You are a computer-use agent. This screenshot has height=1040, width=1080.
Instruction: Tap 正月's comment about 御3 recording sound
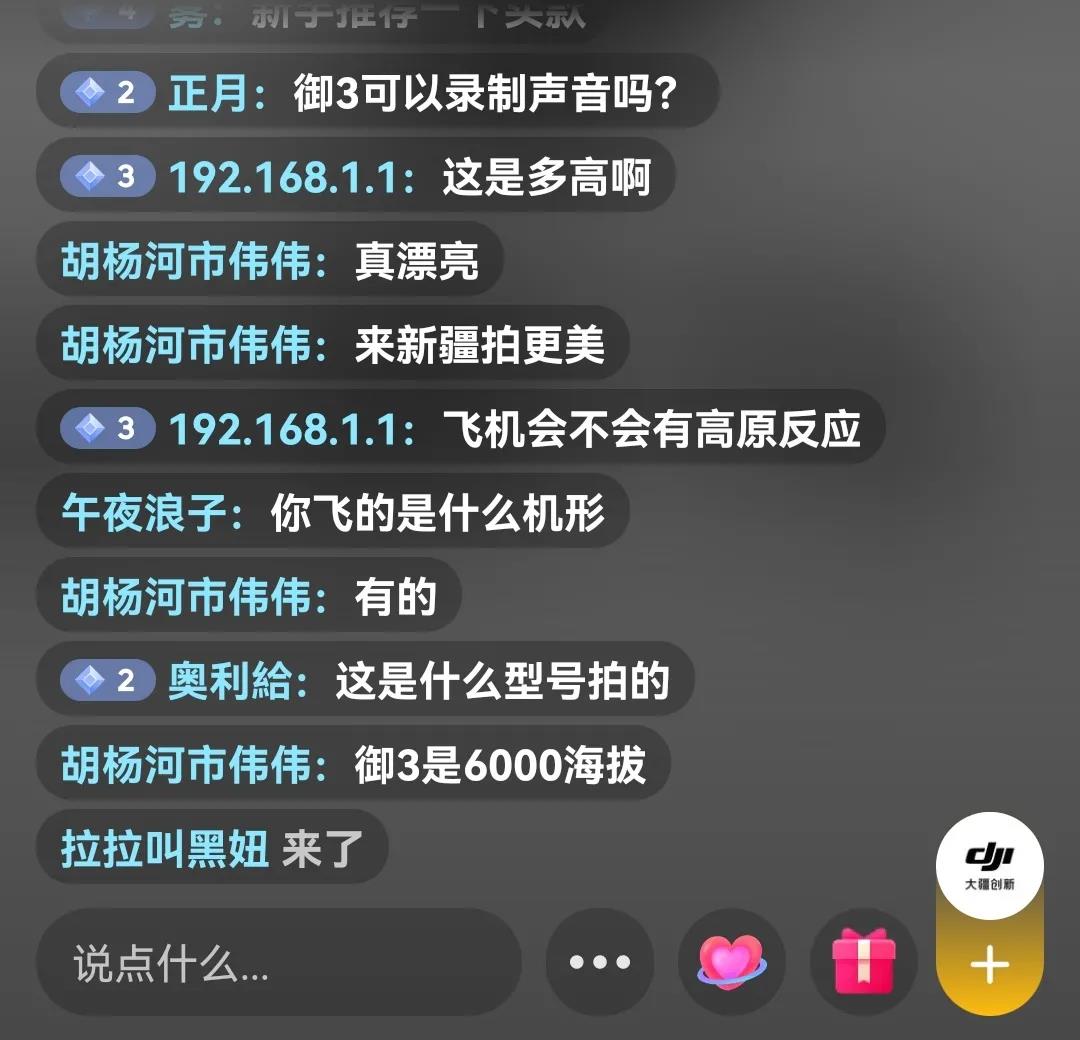[378, 94]
